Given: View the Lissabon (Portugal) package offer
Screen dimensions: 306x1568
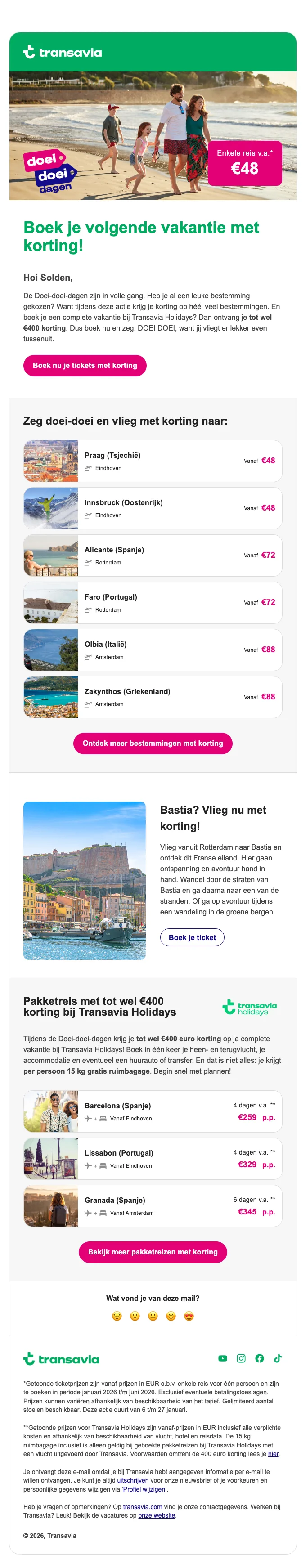Looking at the screenshot, I should click(x=153, y=1159).
